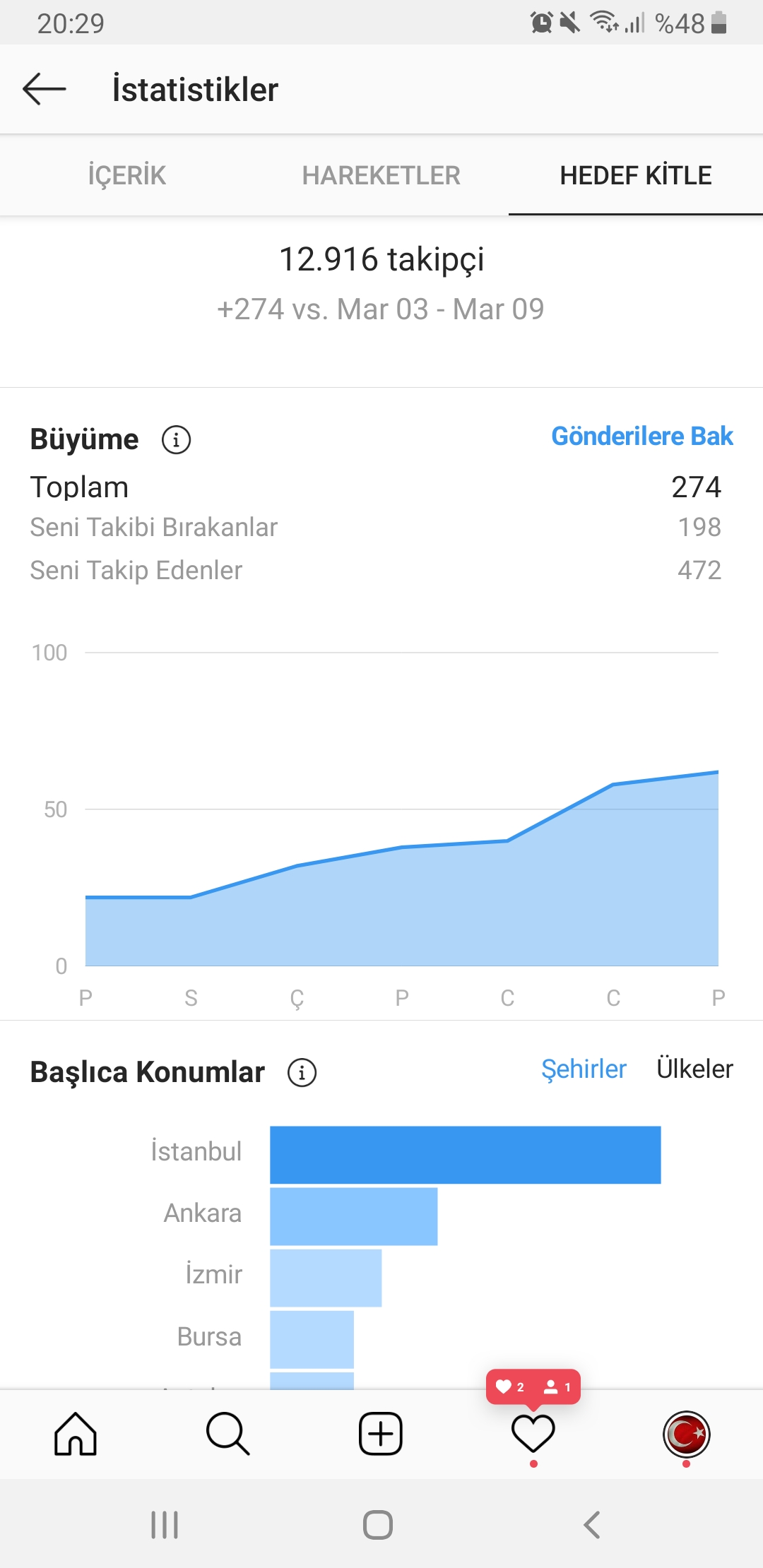Switch to the İÇERİK tab
Viewport: 763px width, 1568px height.
(x=127, y=175)
